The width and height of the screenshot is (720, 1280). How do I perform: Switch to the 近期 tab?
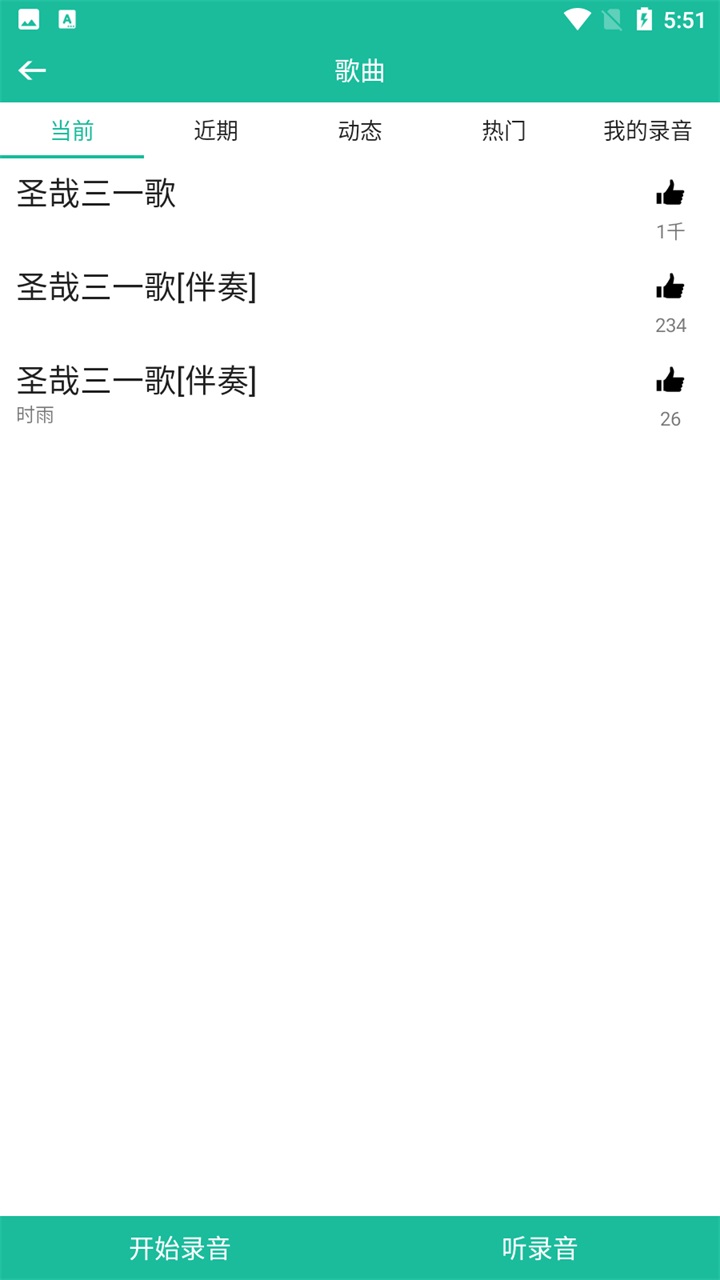(x=214, y=131)
